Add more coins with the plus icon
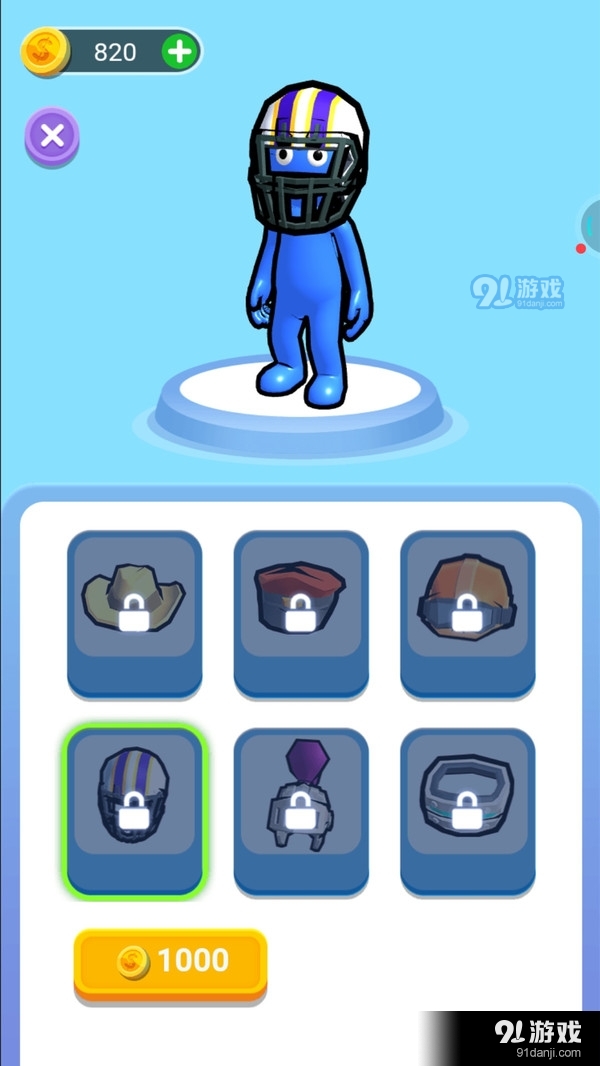600x1066 pixels. tap(180, 52)
